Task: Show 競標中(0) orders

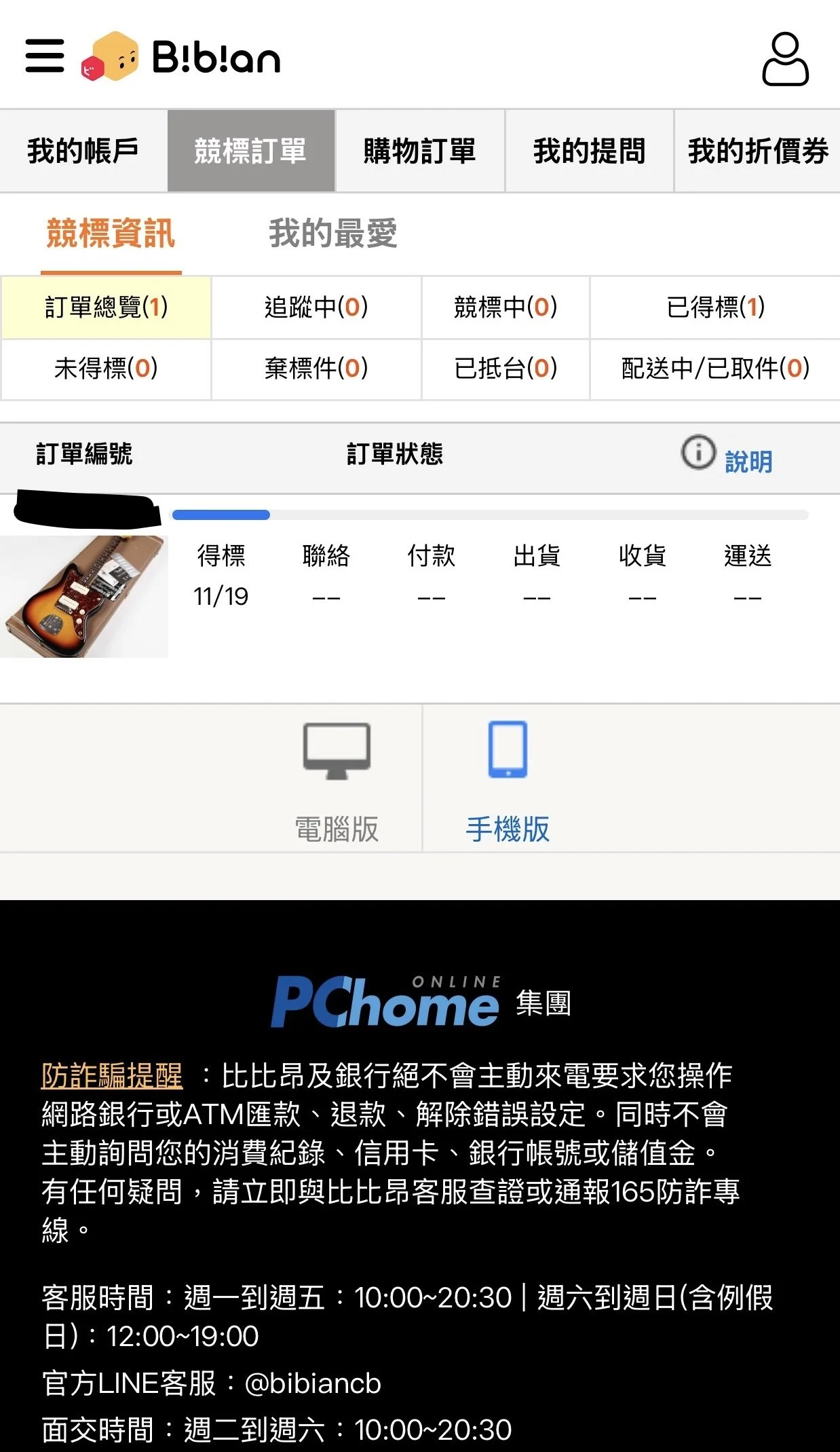Action: pyautogui.click(x=505, y=308)
